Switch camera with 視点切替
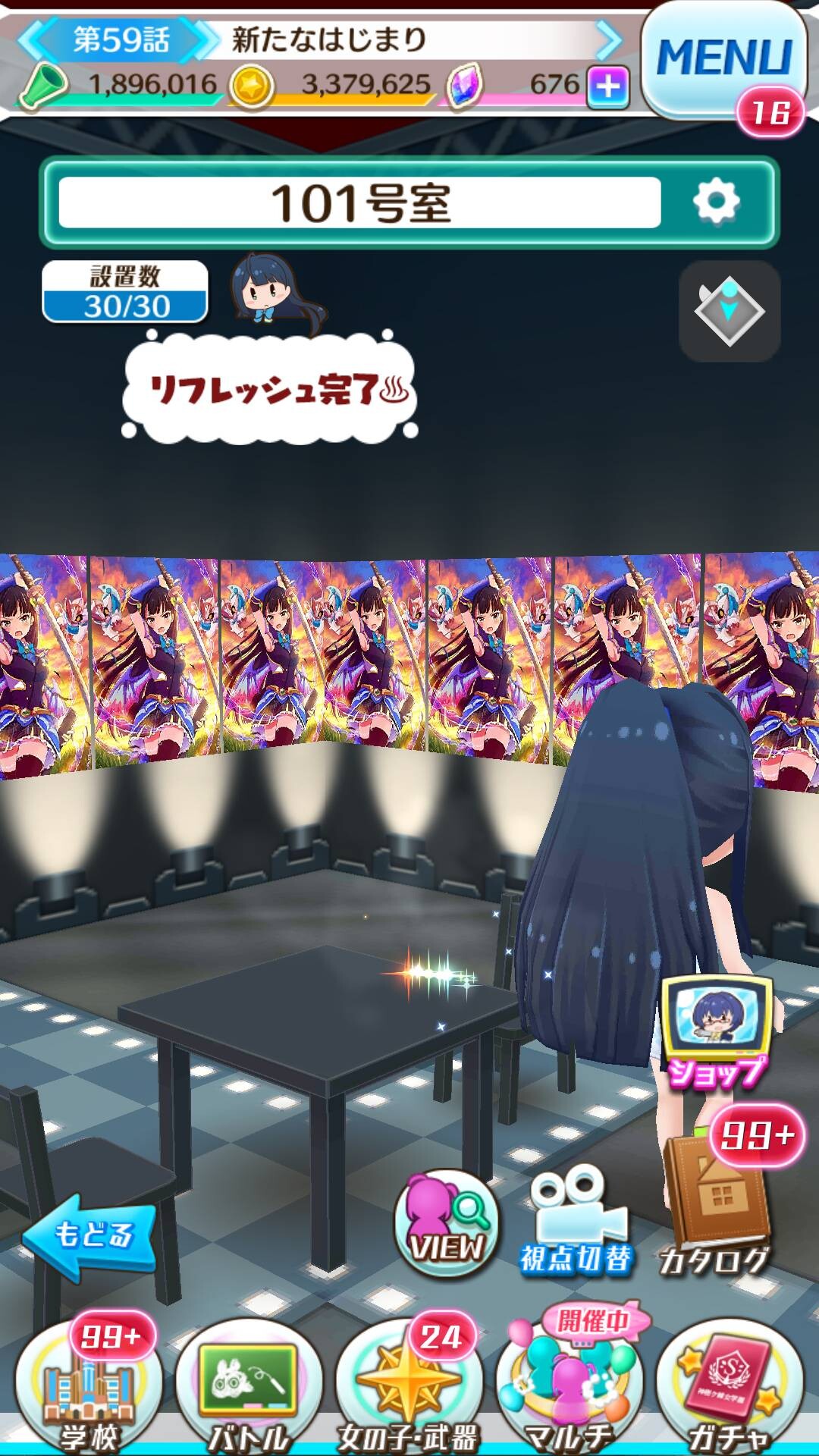The width and height of the screenshot is (819, 1456). [x=577, y=1220]
